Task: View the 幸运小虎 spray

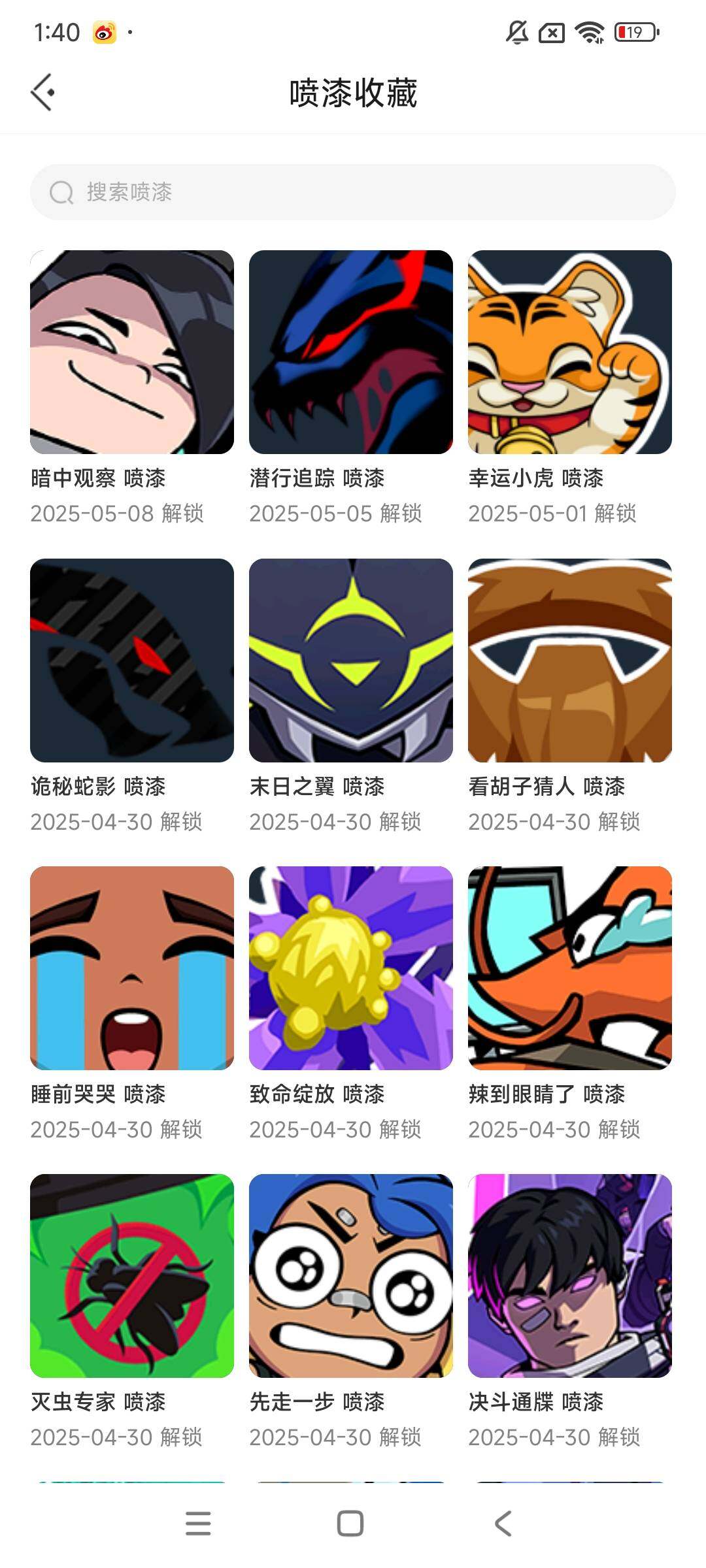Action: click(570, 352)
